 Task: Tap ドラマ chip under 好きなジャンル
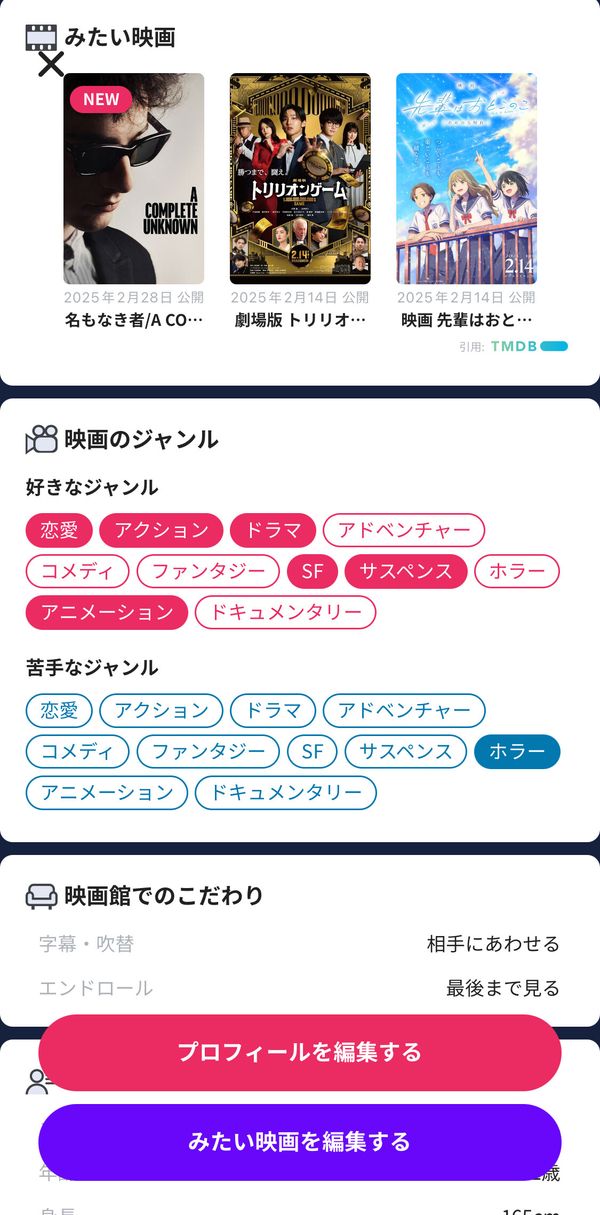tap(273, 530)
